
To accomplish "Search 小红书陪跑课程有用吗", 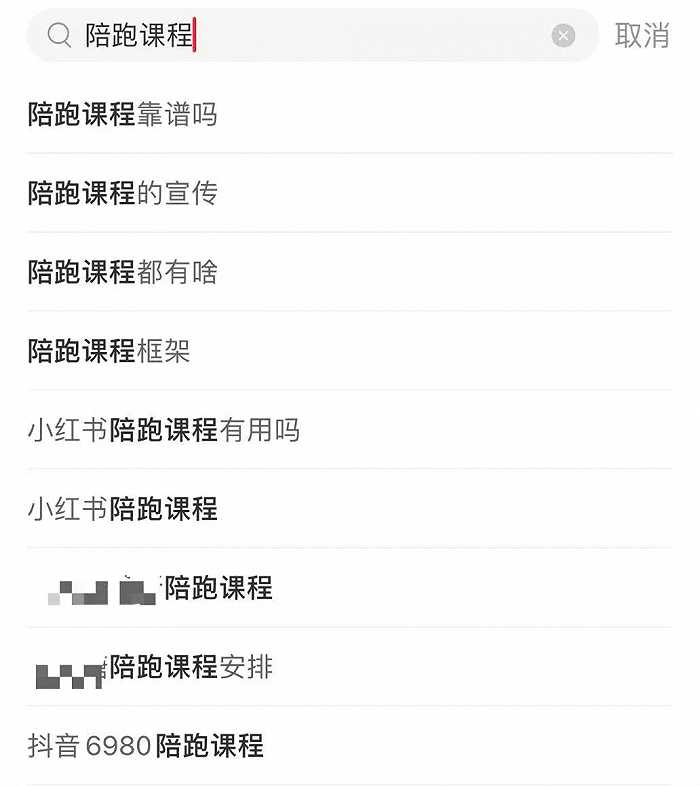I will [164, 430].
